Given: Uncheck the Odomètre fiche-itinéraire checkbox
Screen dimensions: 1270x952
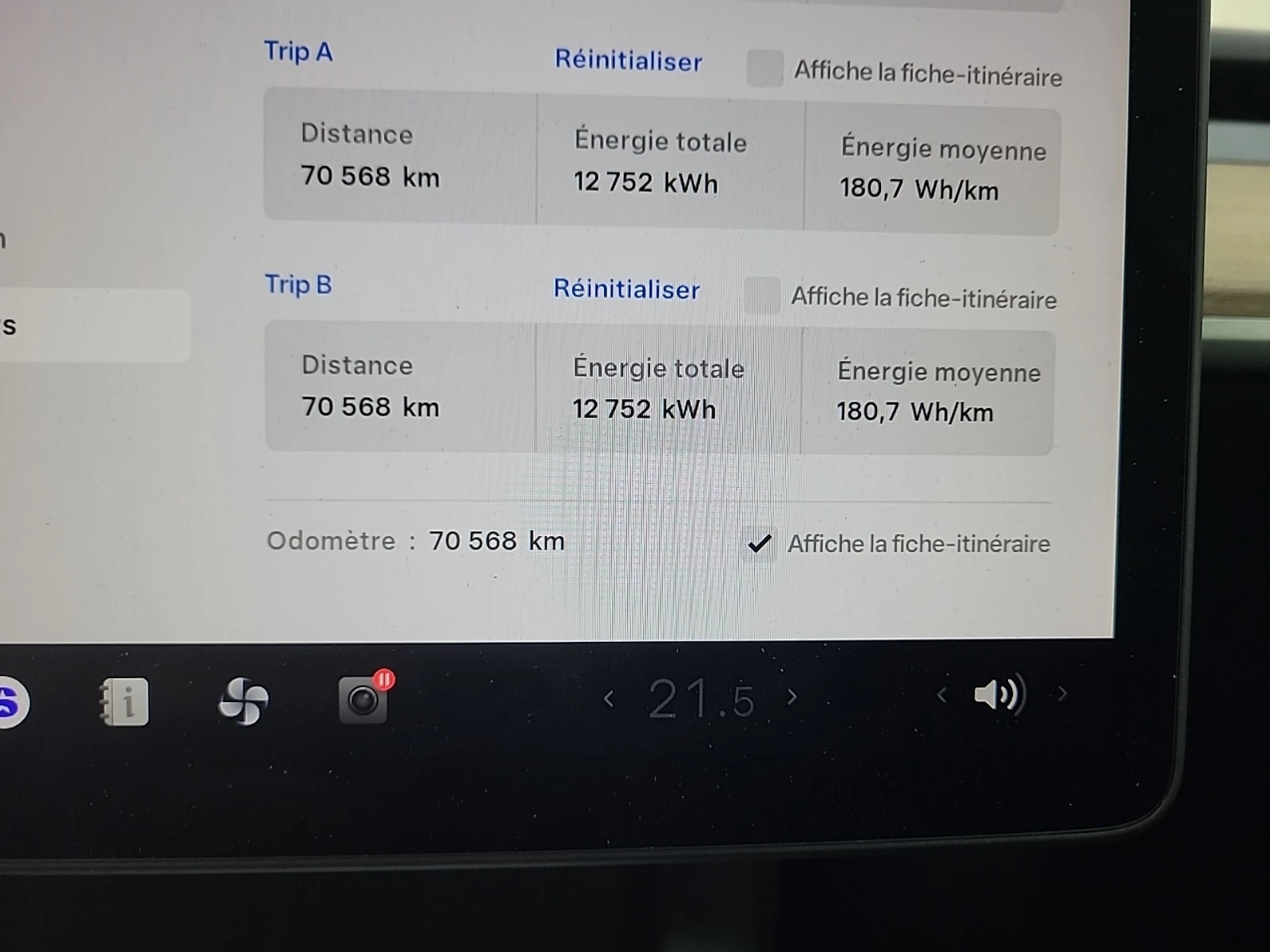Looking at the screenshot, I should click(760, 543).
